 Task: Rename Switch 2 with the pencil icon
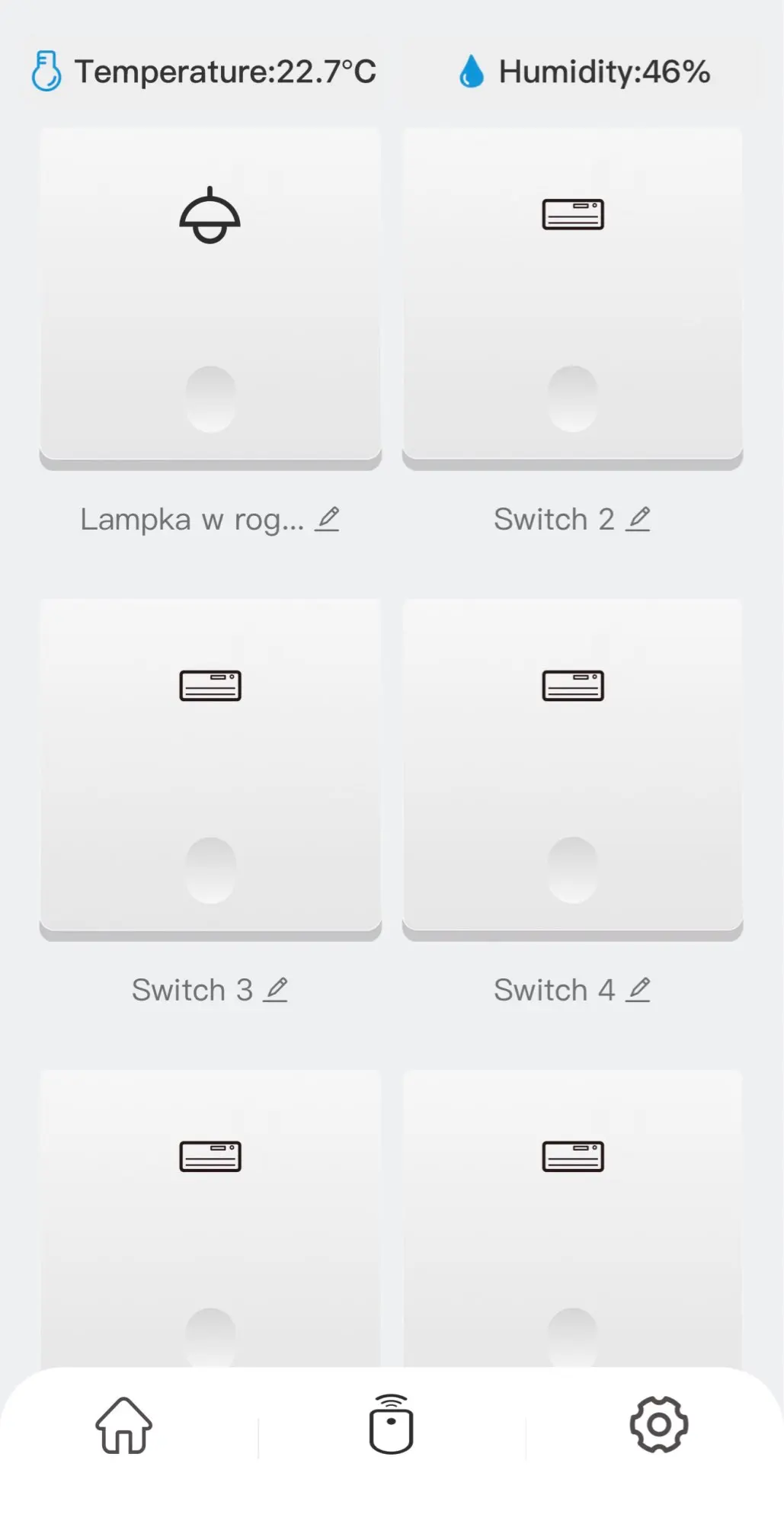coord(638,519)
